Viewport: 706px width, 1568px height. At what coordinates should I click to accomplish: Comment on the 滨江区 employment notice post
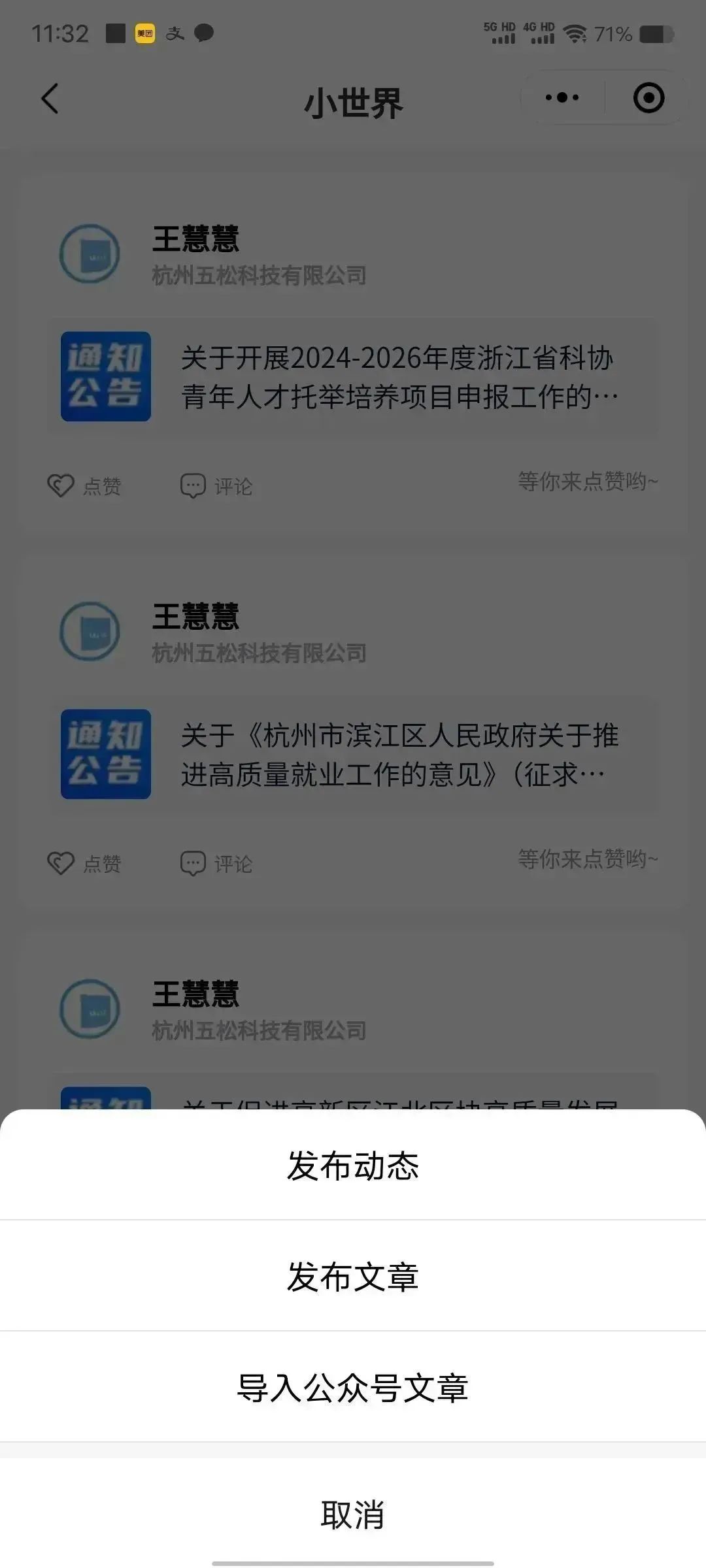coord(216,864)
